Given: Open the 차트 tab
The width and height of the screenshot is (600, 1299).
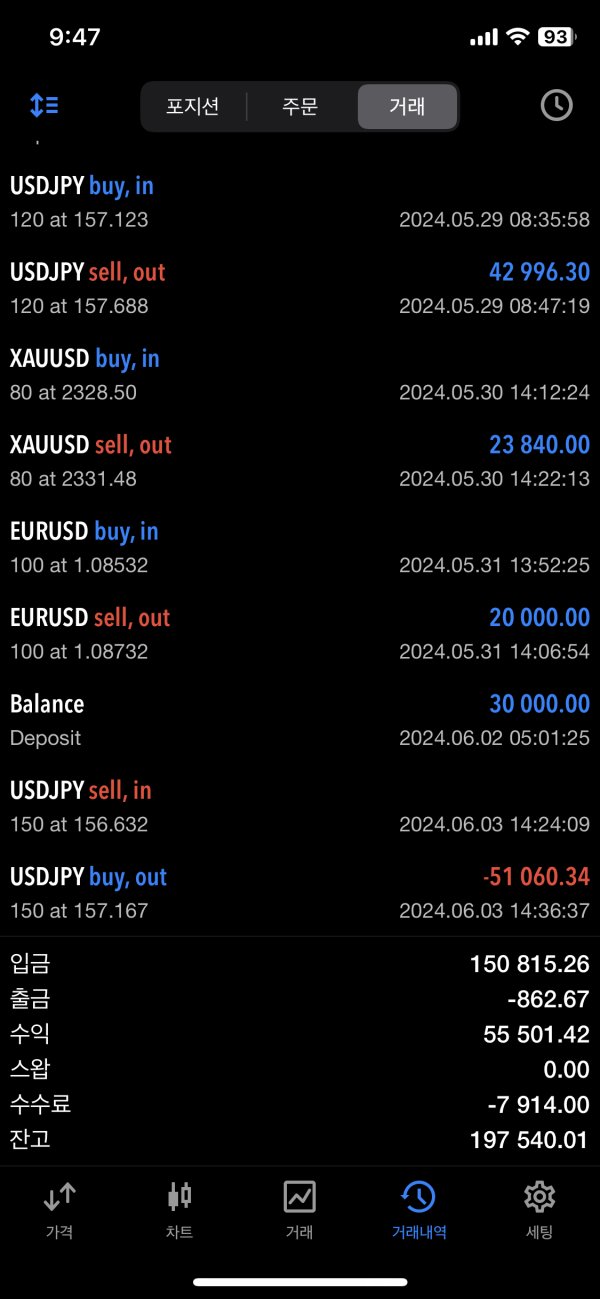Looking at the screenshot, I should coord(179,1208).
